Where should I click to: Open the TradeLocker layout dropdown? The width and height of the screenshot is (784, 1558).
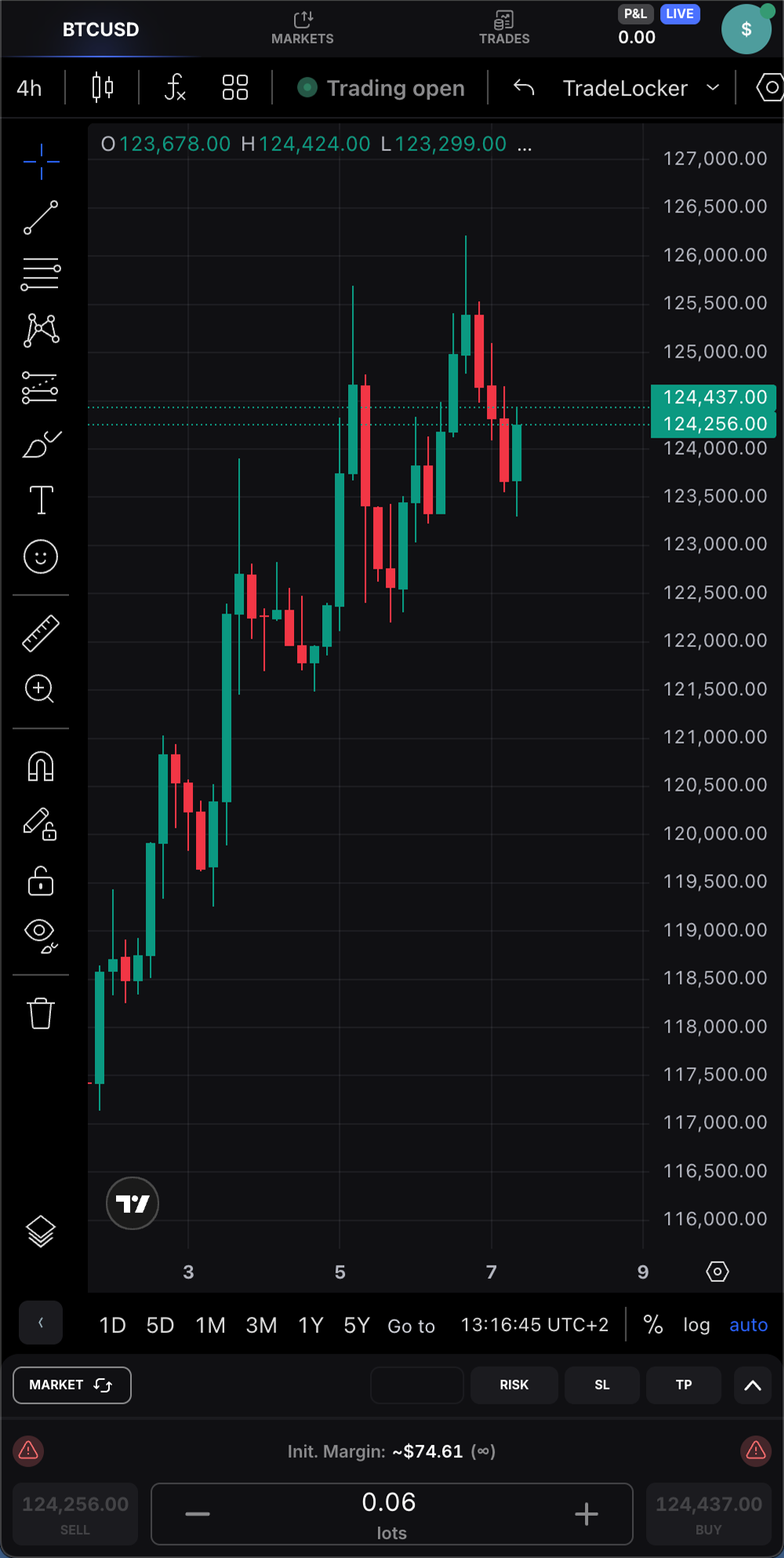640,88
